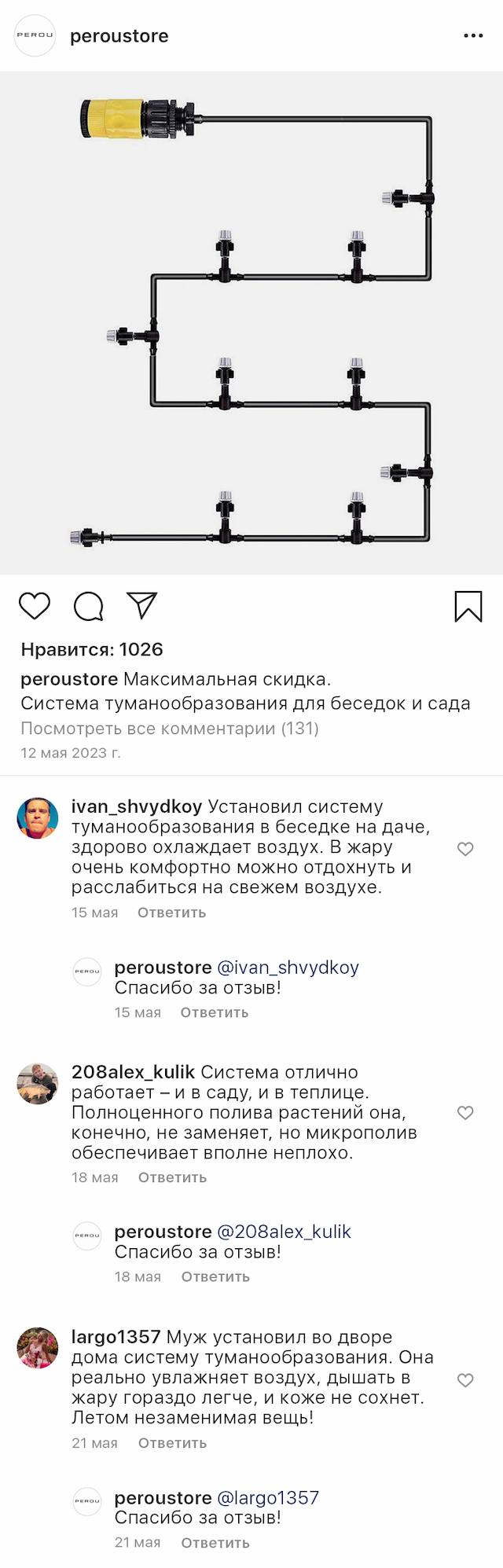Open the three-dot overflow menu
The height and width of the screenshot is (1568, 503).
point(473,36)
